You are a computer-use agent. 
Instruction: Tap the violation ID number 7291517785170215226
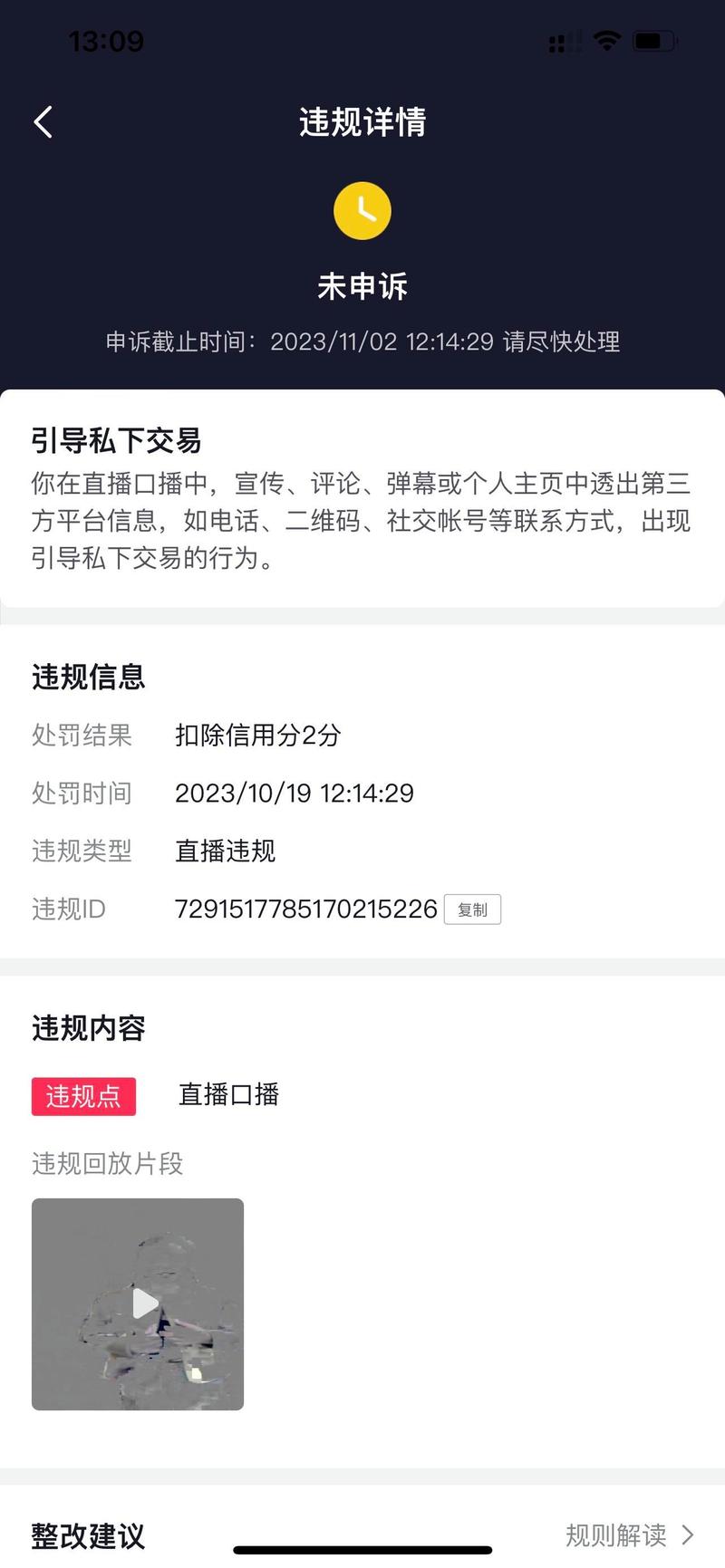coord(305,909)
